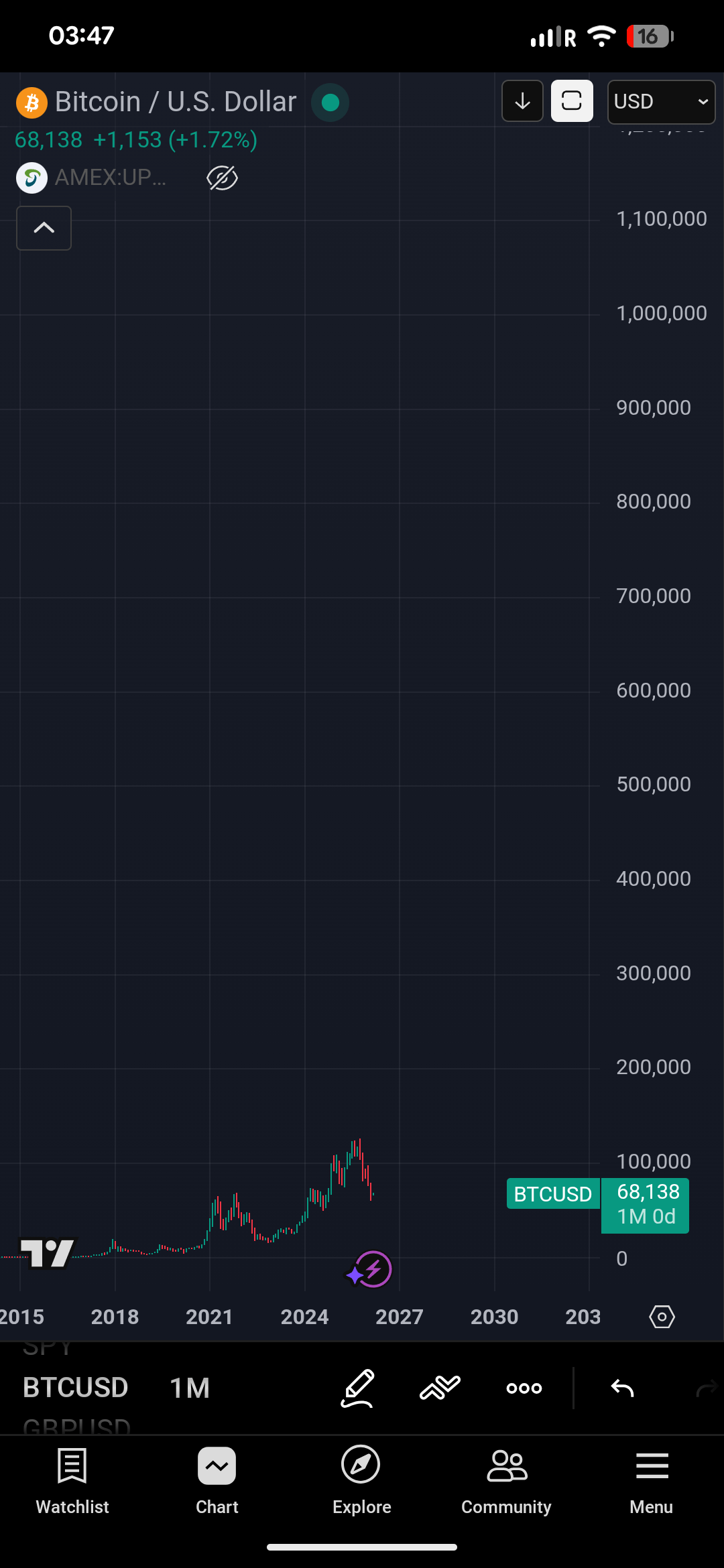The width and height of the screenshot is (724, 1568).
Task: Open the indicators tool
Action: pos(440,1388)
